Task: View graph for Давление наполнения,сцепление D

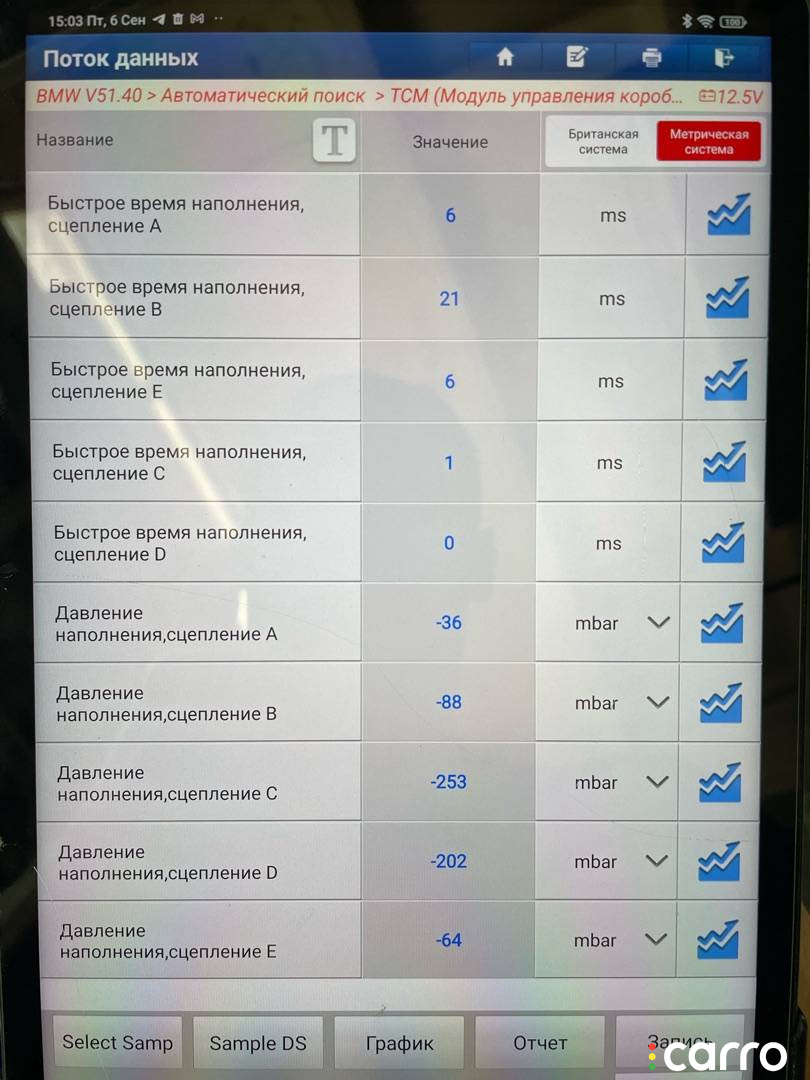Action: pos(719,861)
